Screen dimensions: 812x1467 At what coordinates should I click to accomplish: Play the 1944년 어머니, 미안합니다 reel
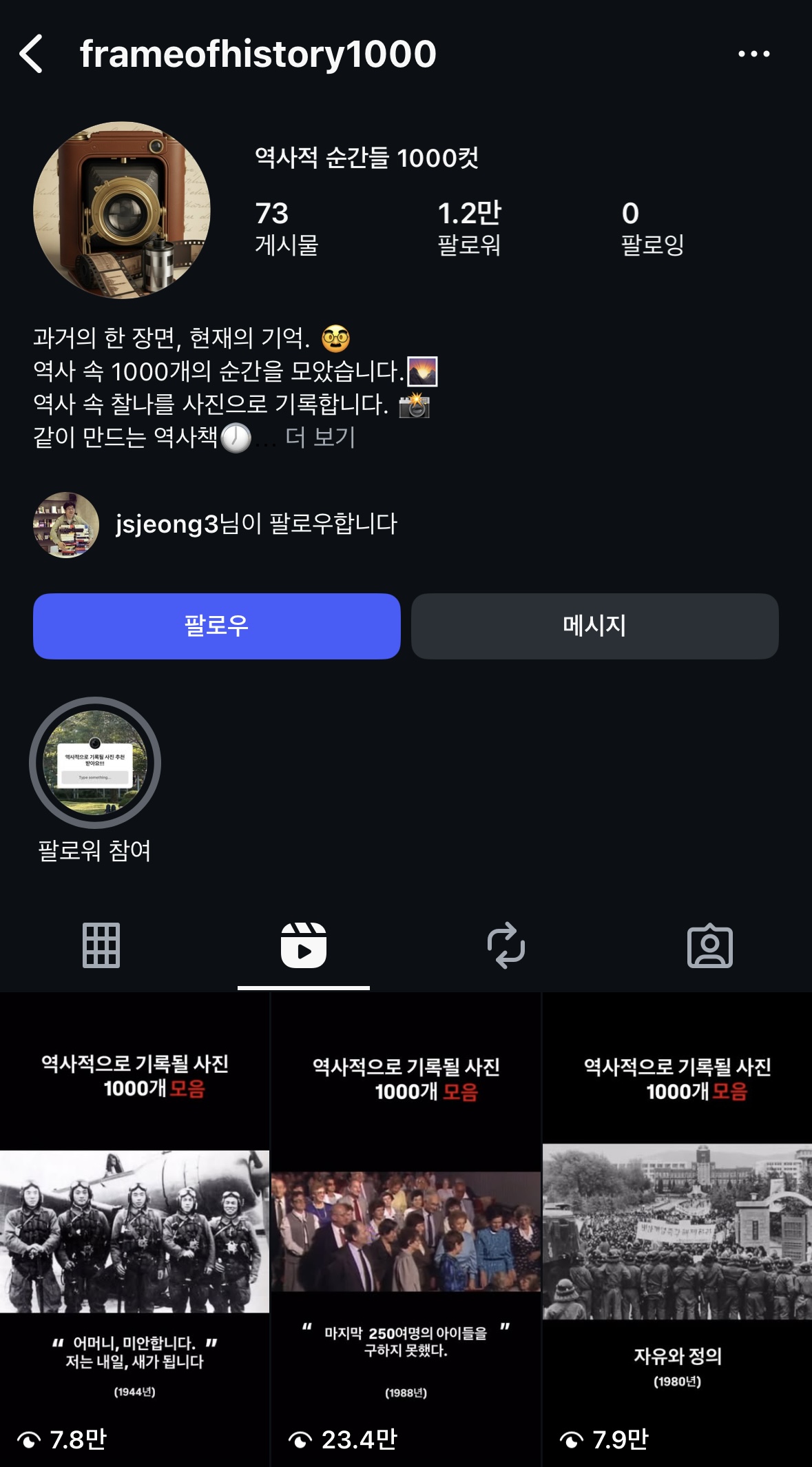(134, 1230)
